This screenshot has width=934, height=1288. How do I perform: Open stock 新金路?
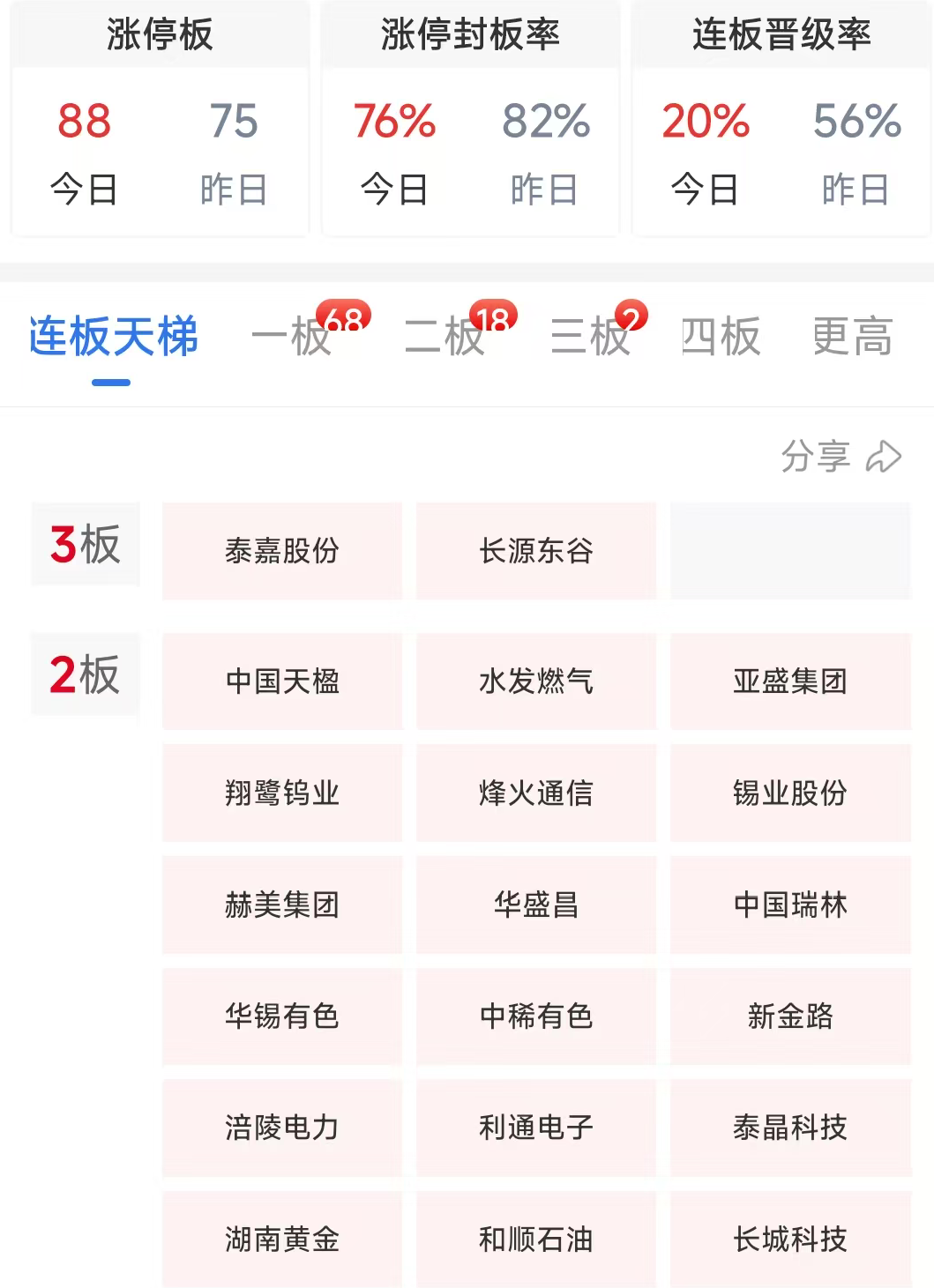click(790, 1016)
